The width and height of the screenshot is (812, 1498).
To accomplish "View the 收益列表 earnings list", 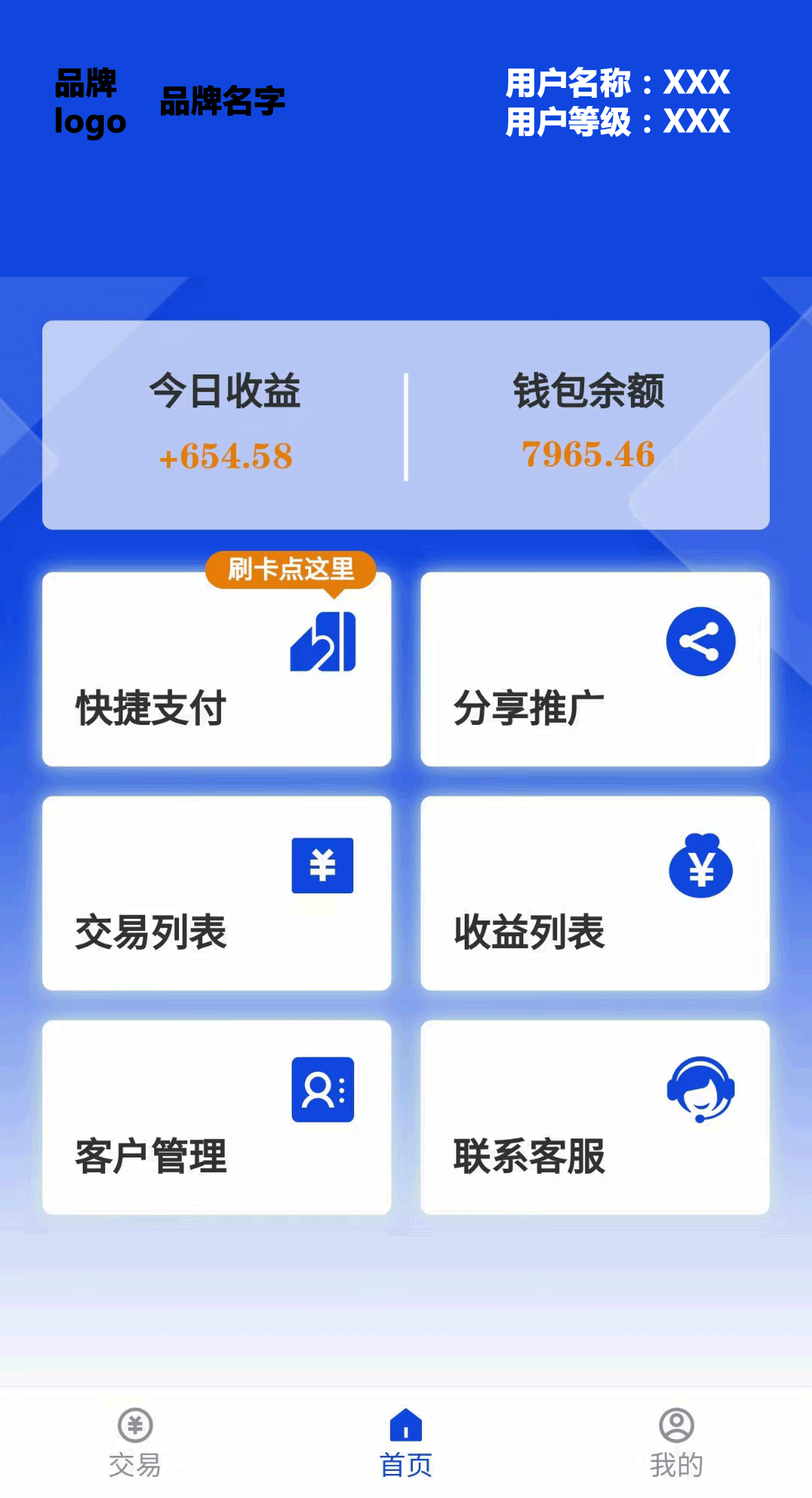I will [595, 893].
